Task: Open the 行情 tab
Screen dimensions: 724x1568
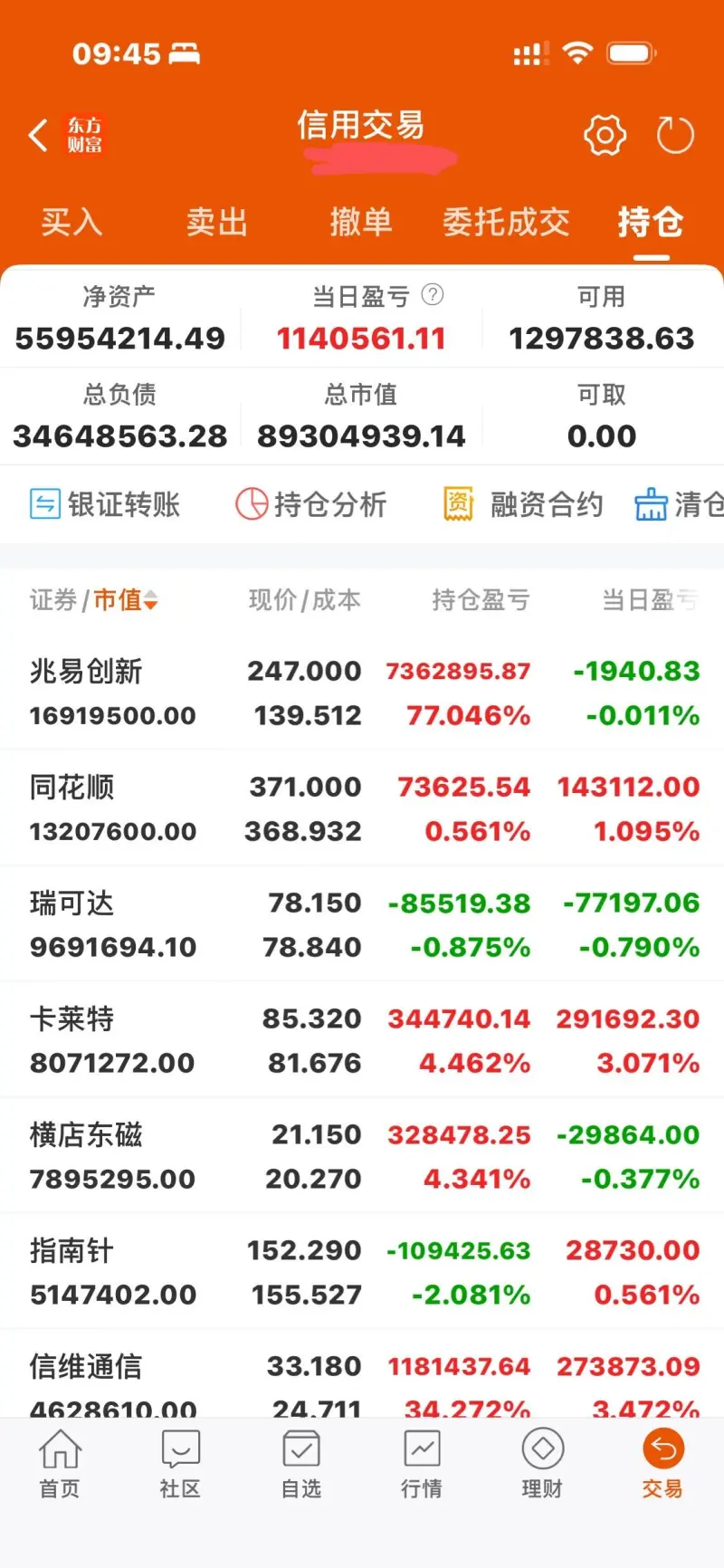Action: click(x=422, y=1463)
